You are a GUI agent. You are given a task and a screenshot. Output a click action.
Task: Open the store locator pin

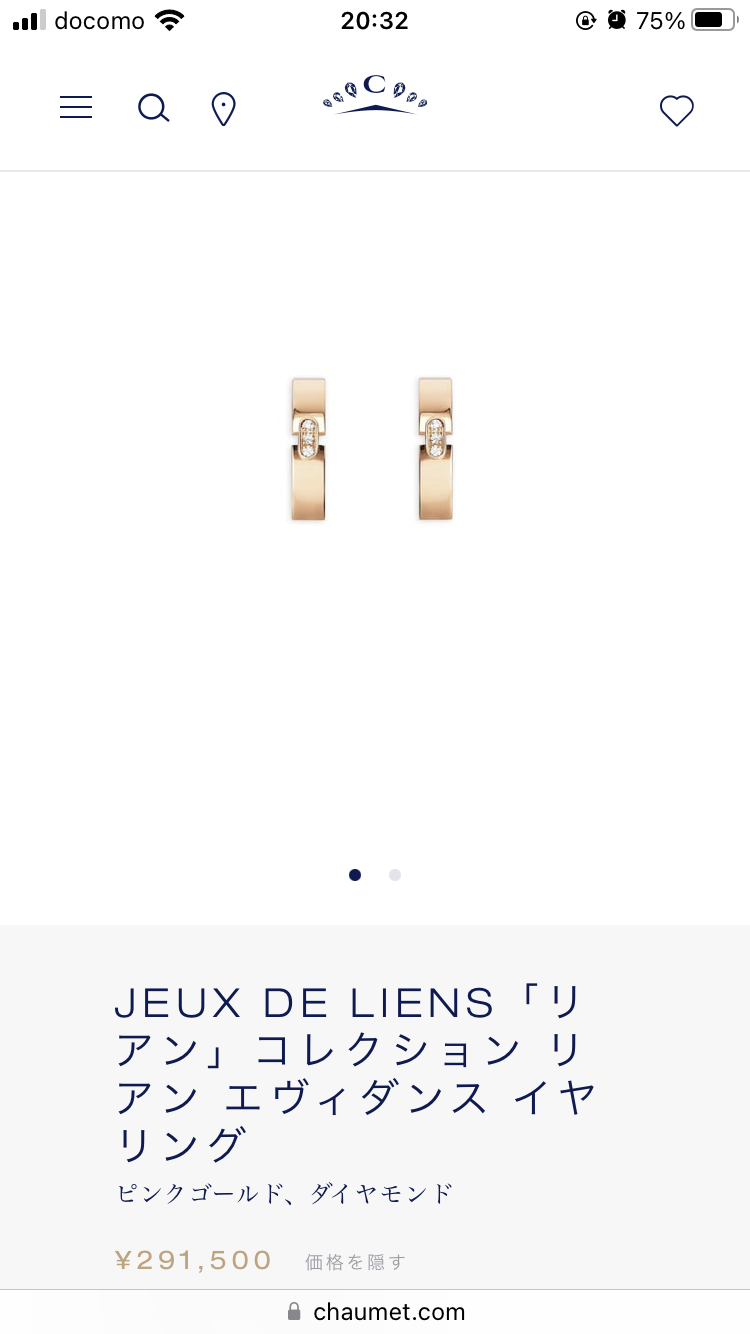coord(224,109)
